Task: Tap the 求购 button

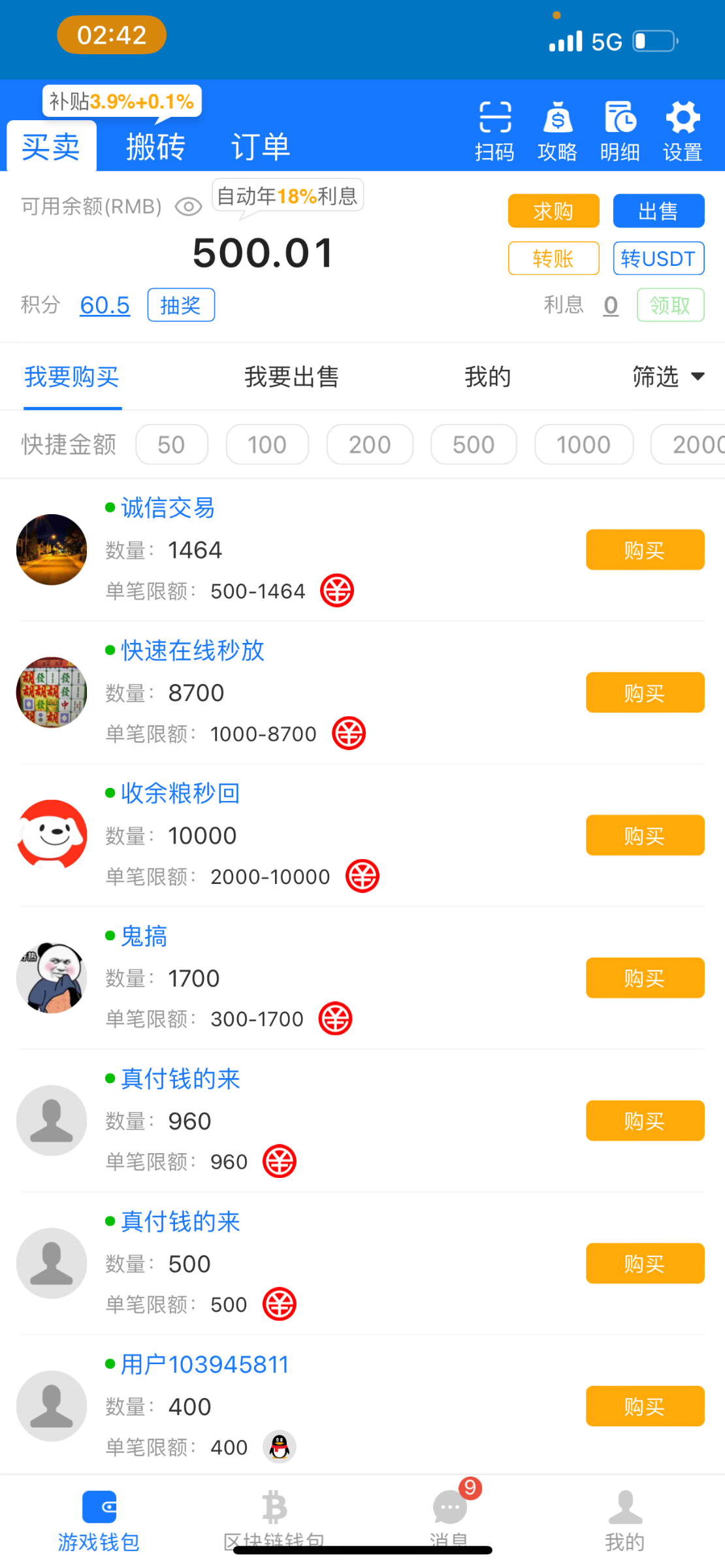Action: tap(553, 211)
